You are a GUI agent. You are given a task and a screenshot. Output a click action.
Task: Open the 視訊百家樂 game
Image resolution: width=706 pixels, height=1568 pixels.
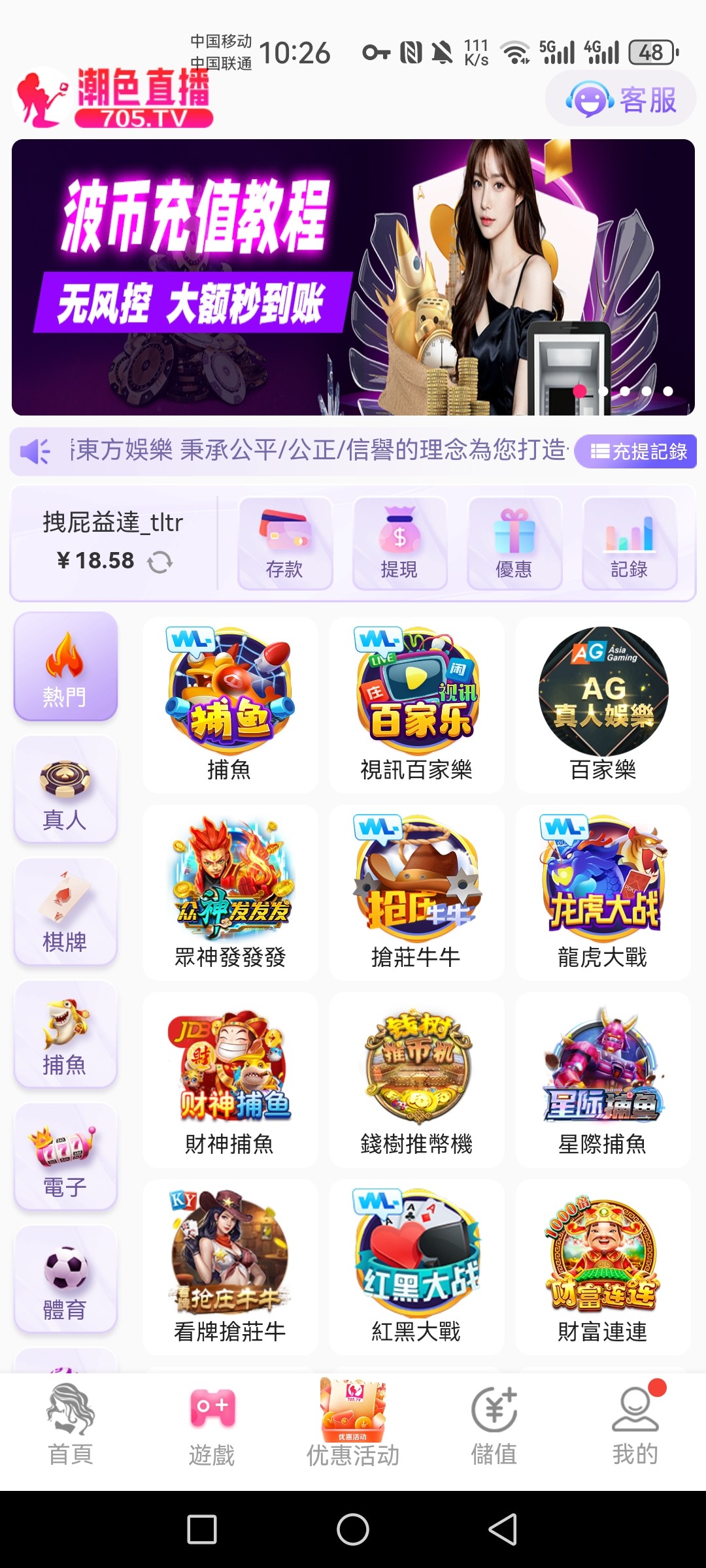coord(416,704)
